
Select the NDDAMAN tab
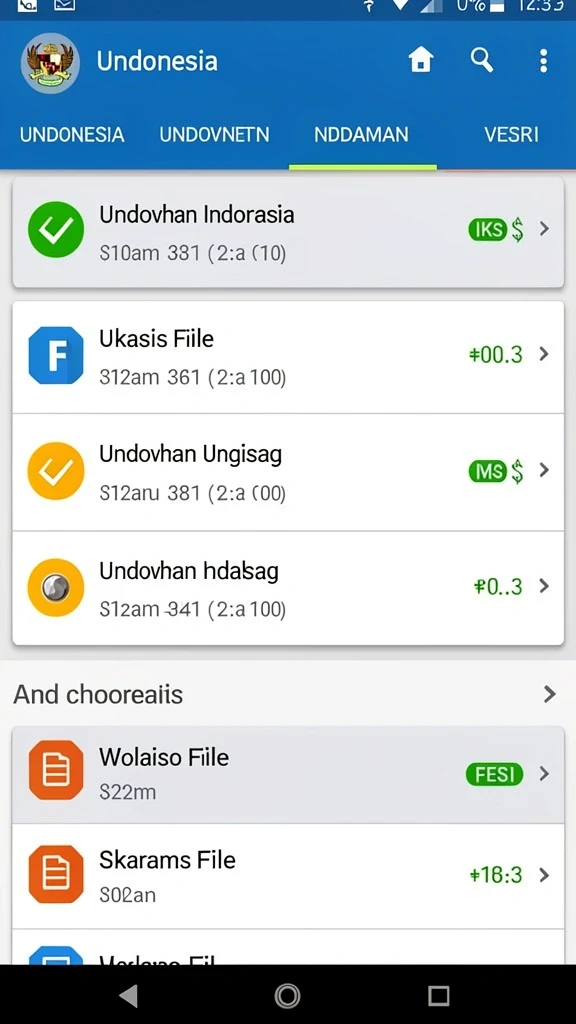(361, 135)
